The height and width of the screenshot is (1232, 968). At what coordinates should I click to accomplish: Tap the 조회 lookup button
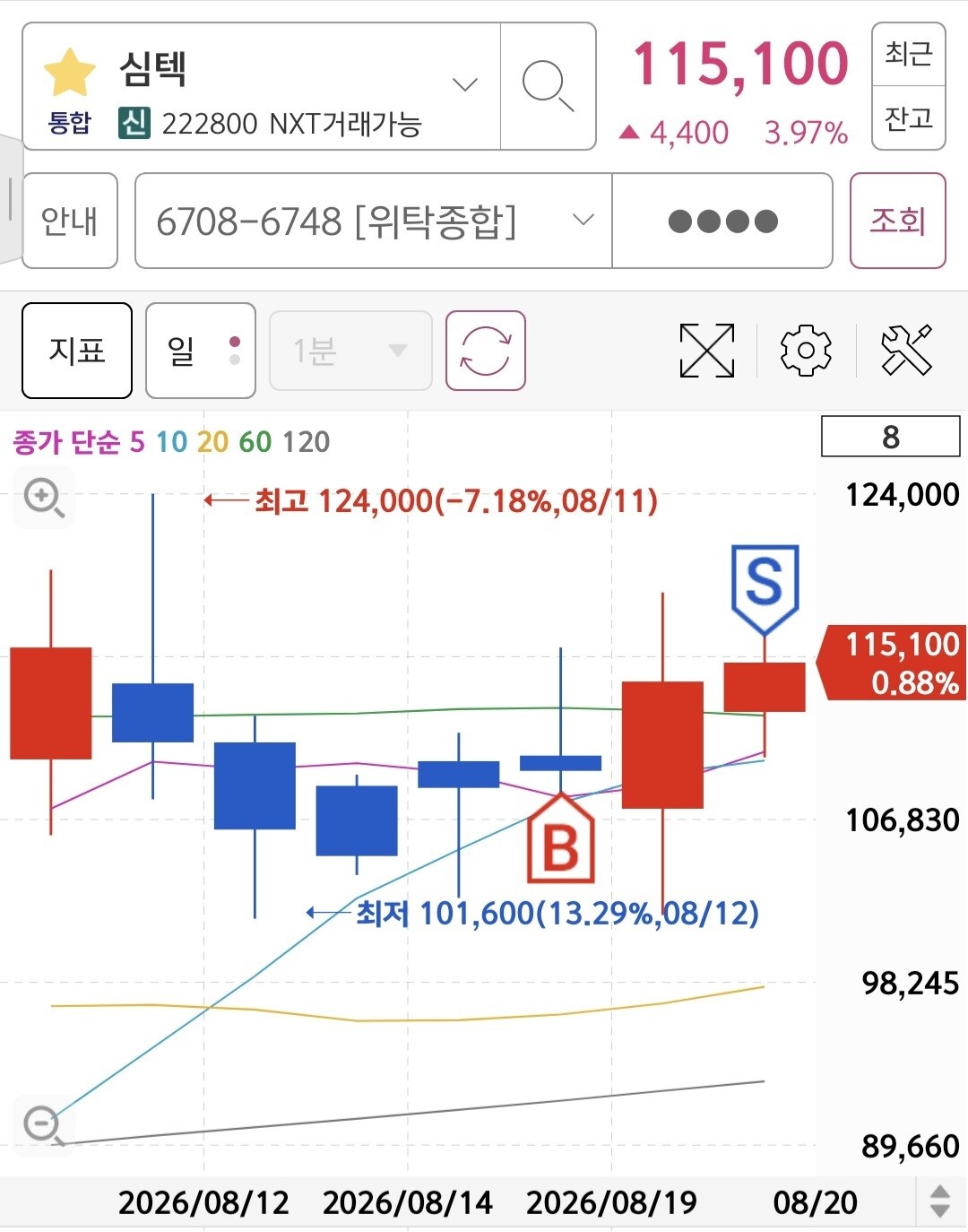(x=897, y=221)
